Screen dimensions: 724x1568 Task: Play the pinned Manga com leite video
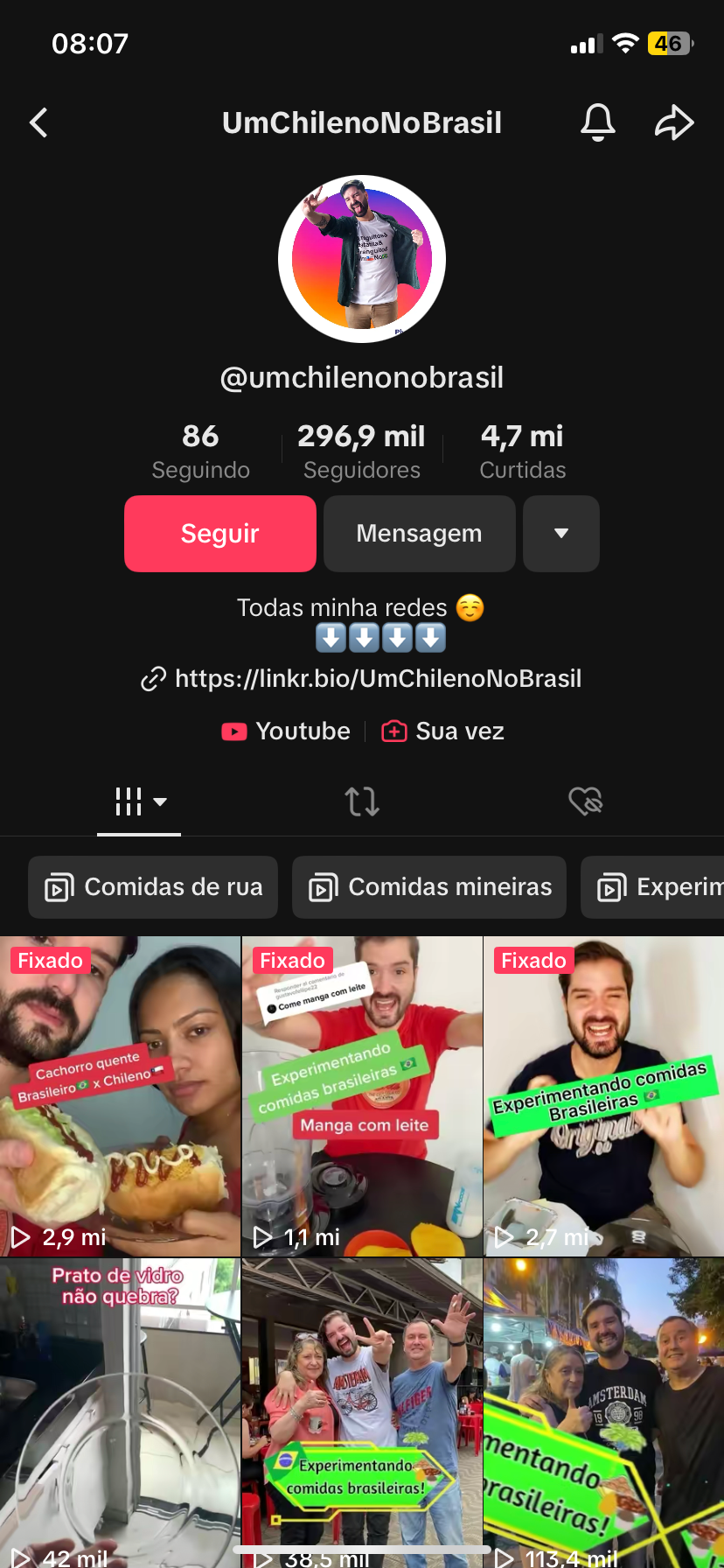click(x=362, y=1096)
